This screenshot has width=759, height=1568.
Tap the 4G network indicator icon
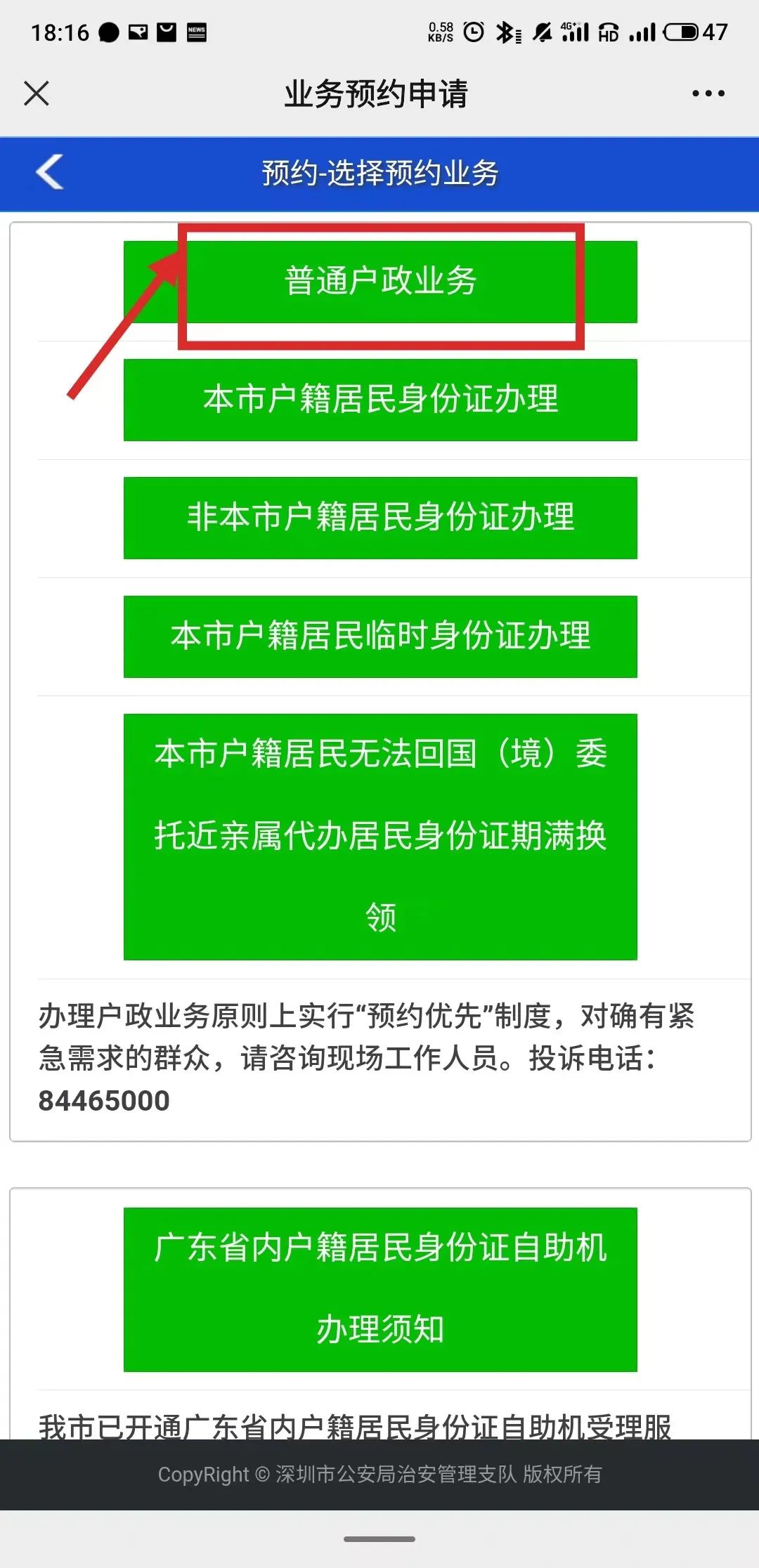click(x=574, y=32)
